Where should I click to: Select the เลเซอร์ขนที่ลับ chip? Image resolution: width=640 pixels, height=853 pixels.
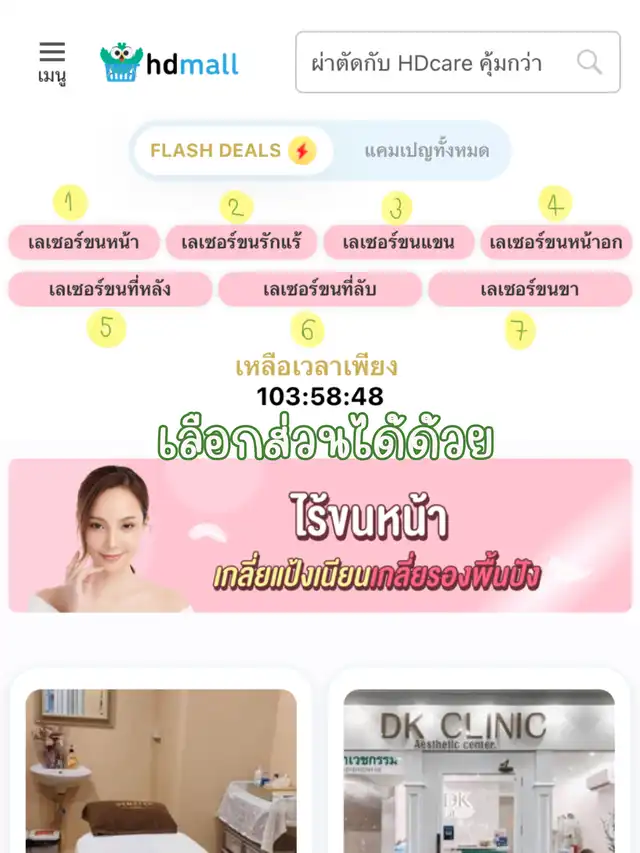(x=320, y=290)
